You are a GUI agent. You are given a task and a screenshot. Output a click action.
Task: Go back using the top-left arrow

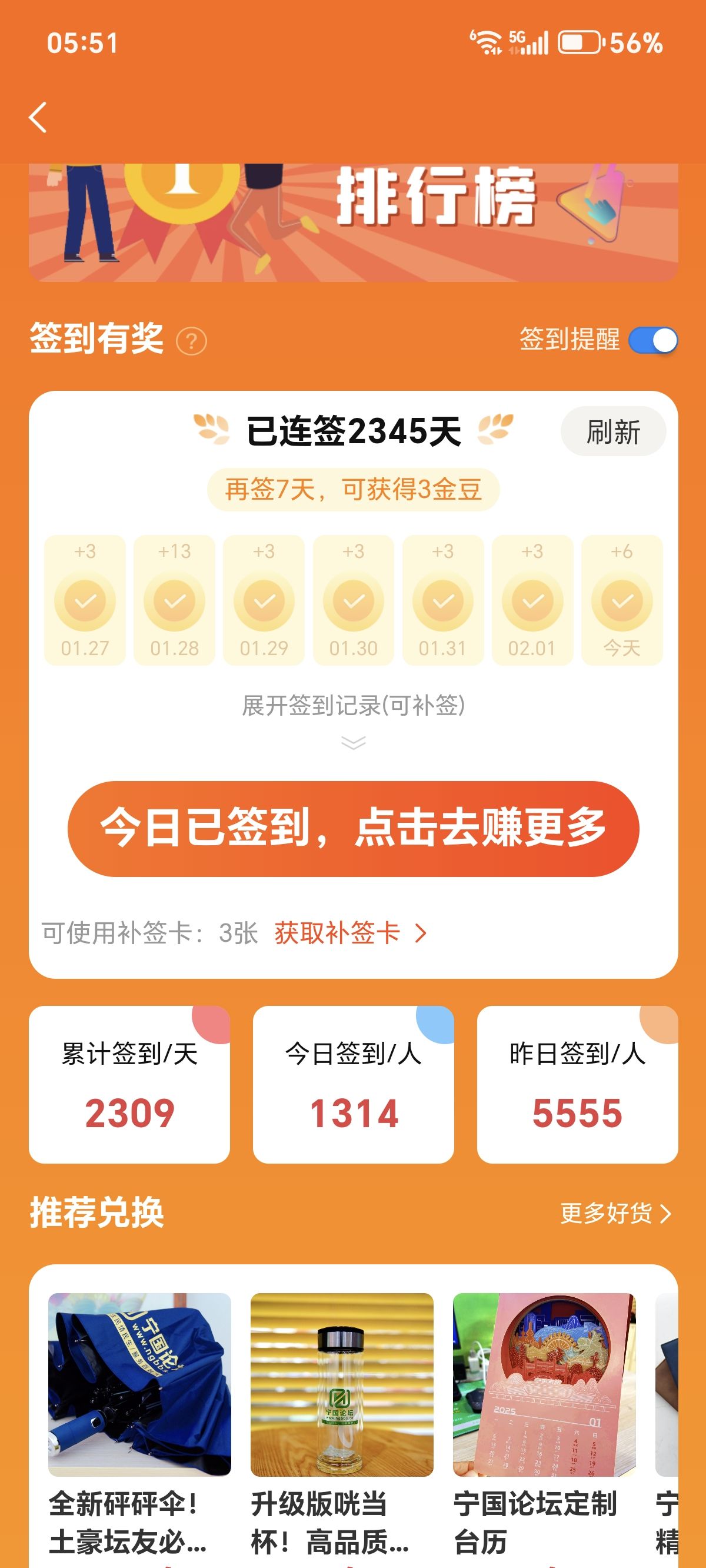[x=38, y=117]
